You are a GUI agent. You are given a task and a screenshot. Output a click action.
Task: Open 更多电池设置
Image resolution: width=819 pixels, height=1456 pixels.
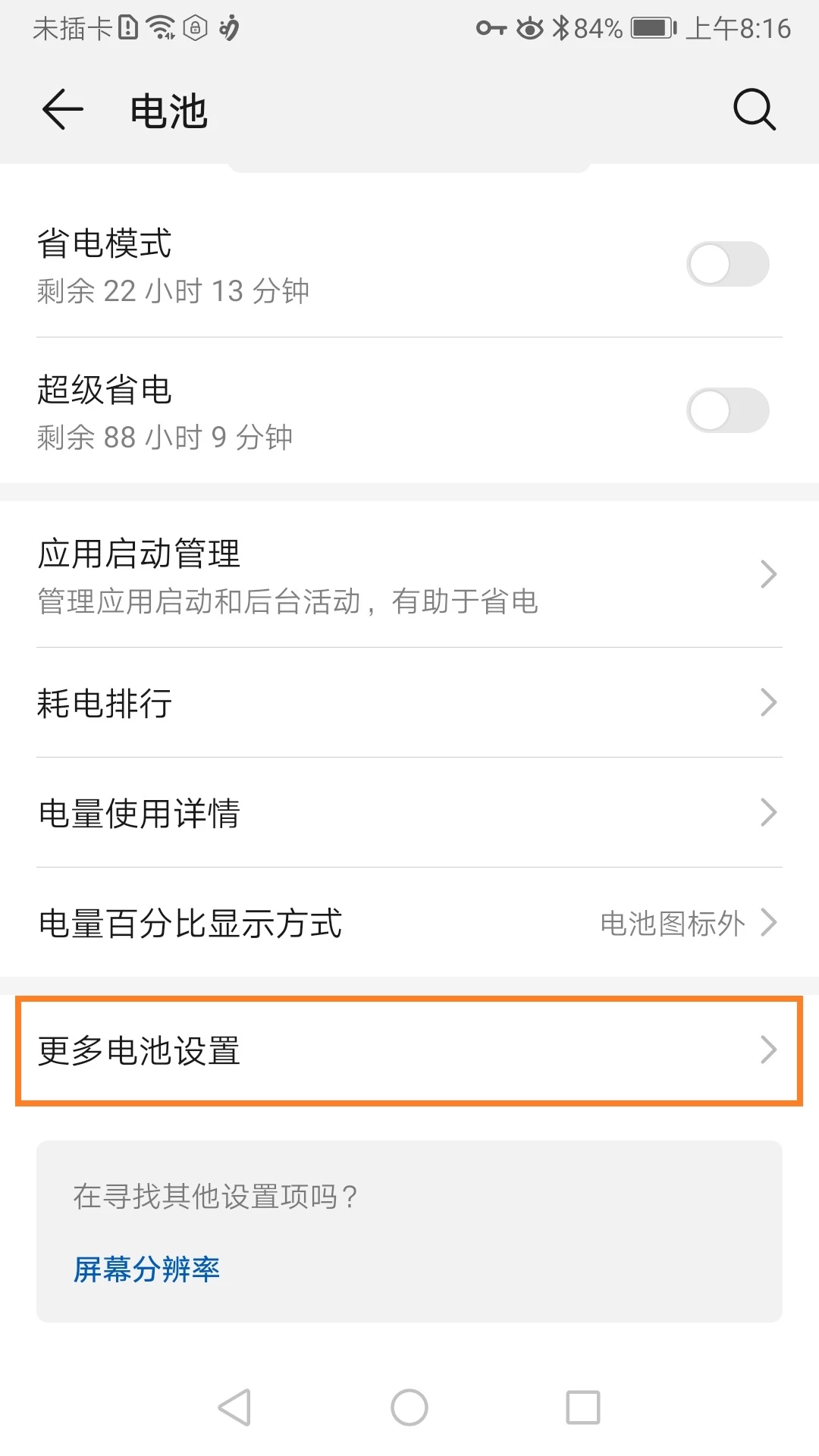click(409, 1051)
